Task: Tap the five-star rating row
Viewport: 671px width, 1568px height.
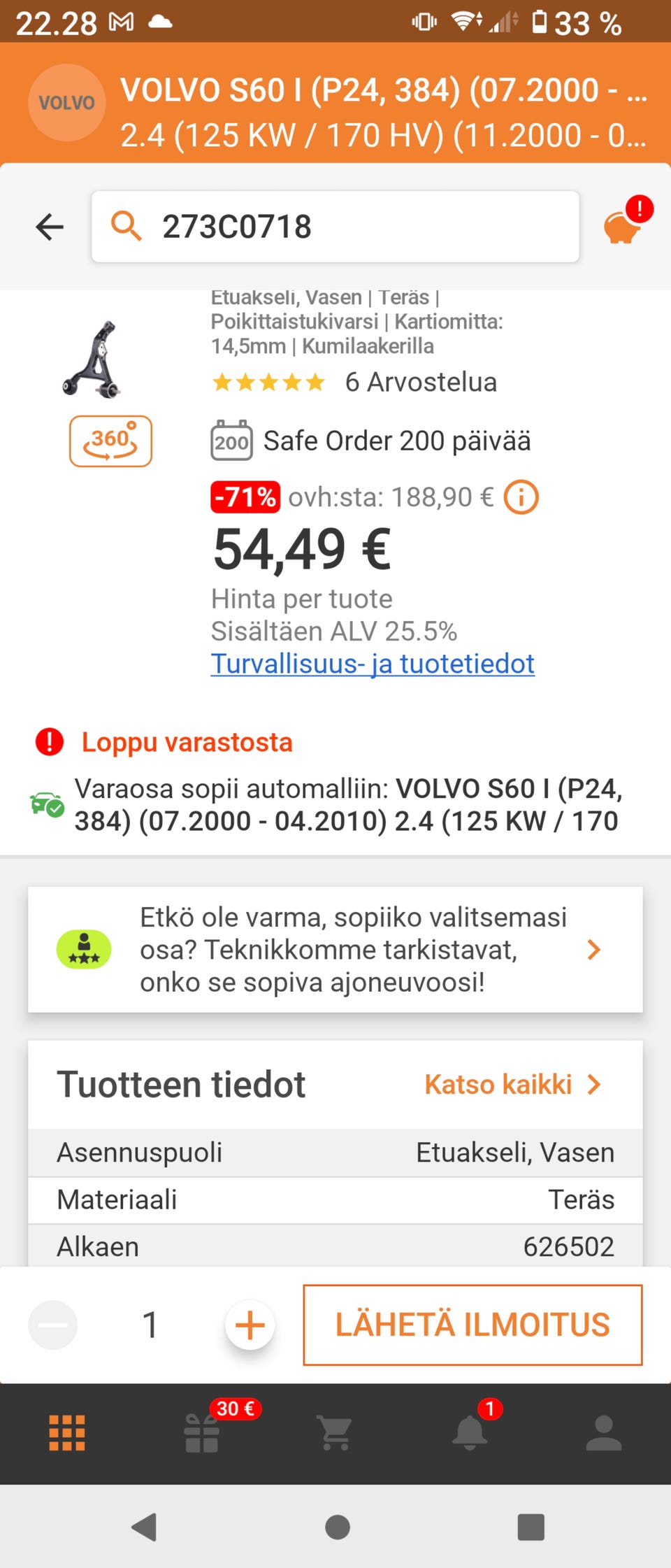Action: coord(268,382)
